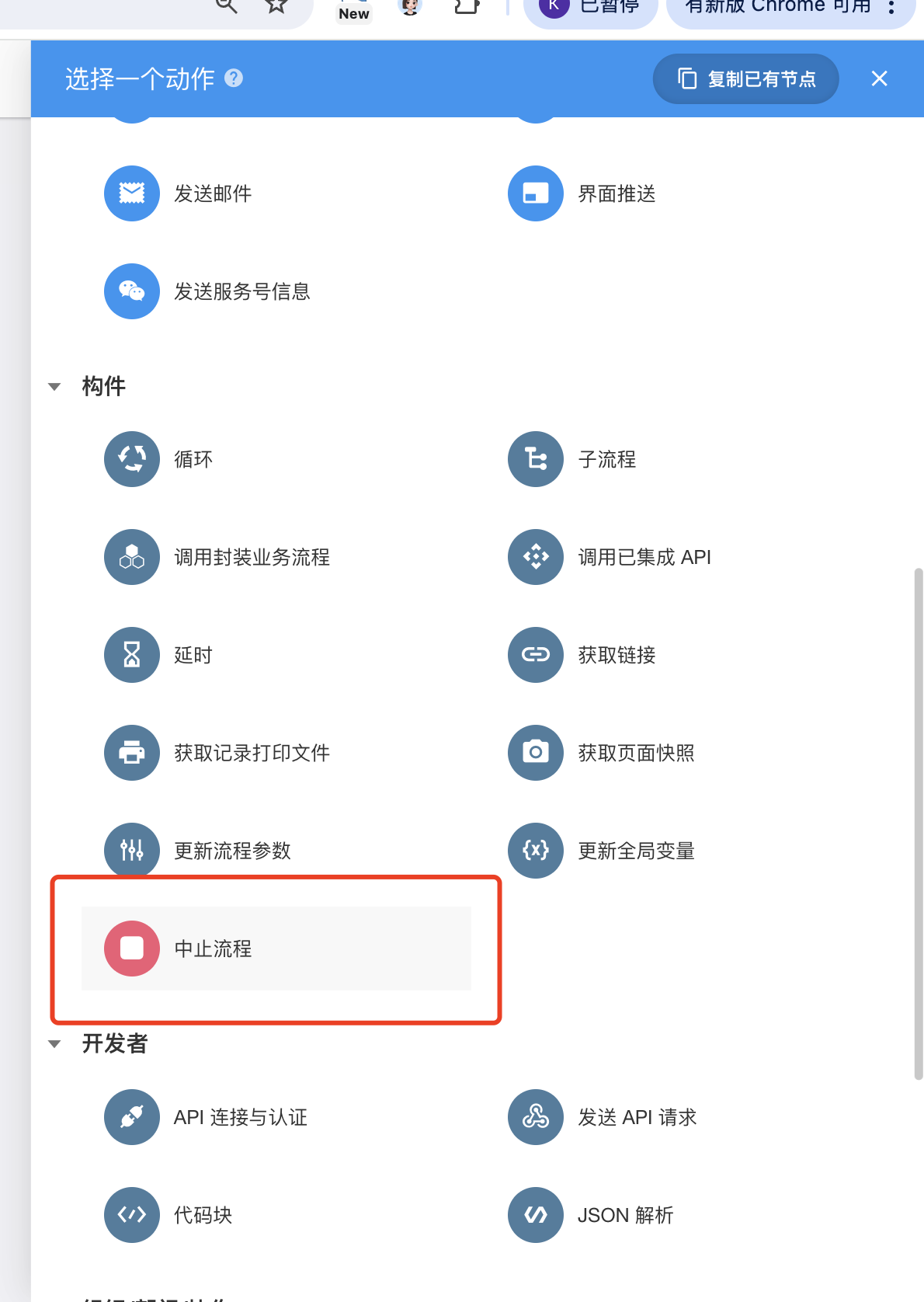Collapse the 开发者 section
The image size is (924, 1302).
pos(54,1043)
